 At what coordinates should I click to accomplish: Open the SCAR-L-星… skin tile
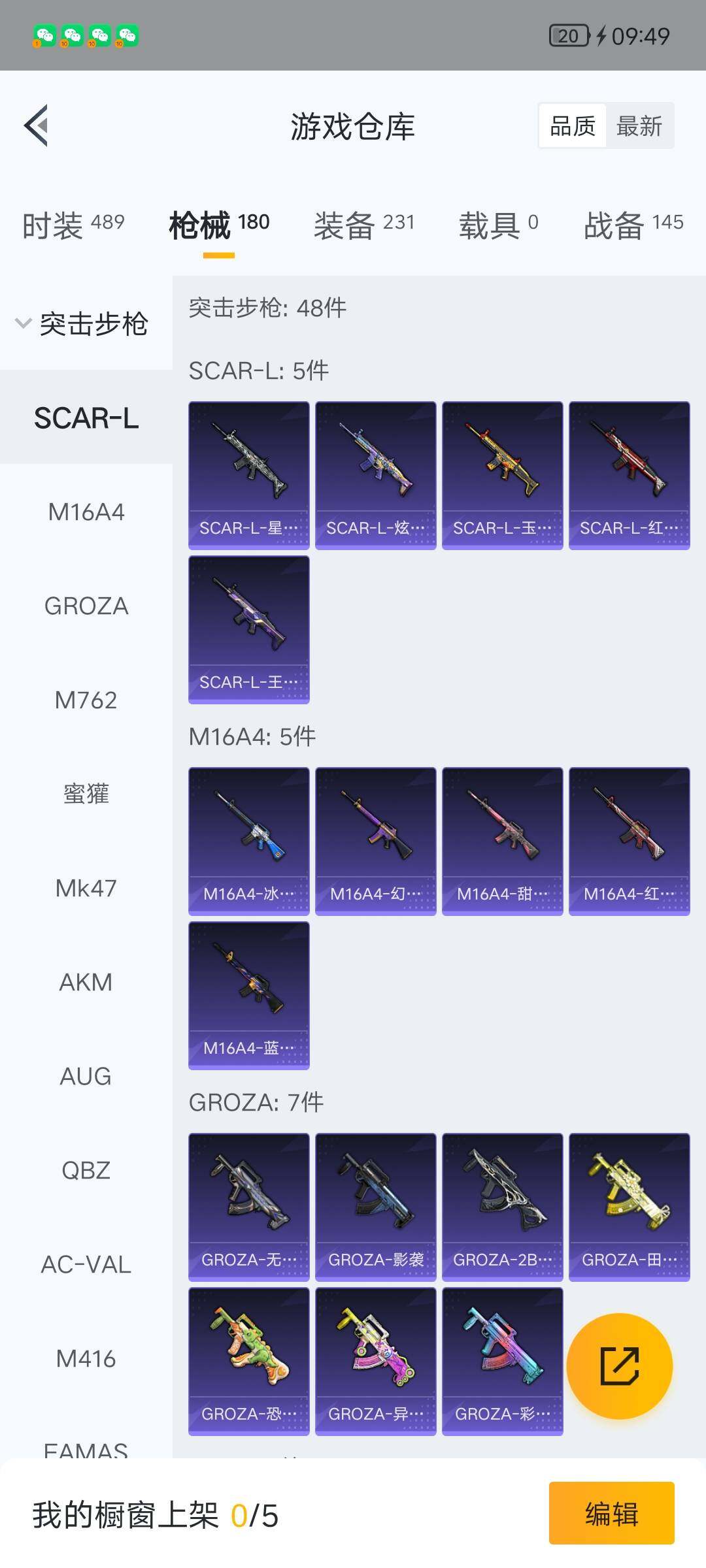coord(248,475)
